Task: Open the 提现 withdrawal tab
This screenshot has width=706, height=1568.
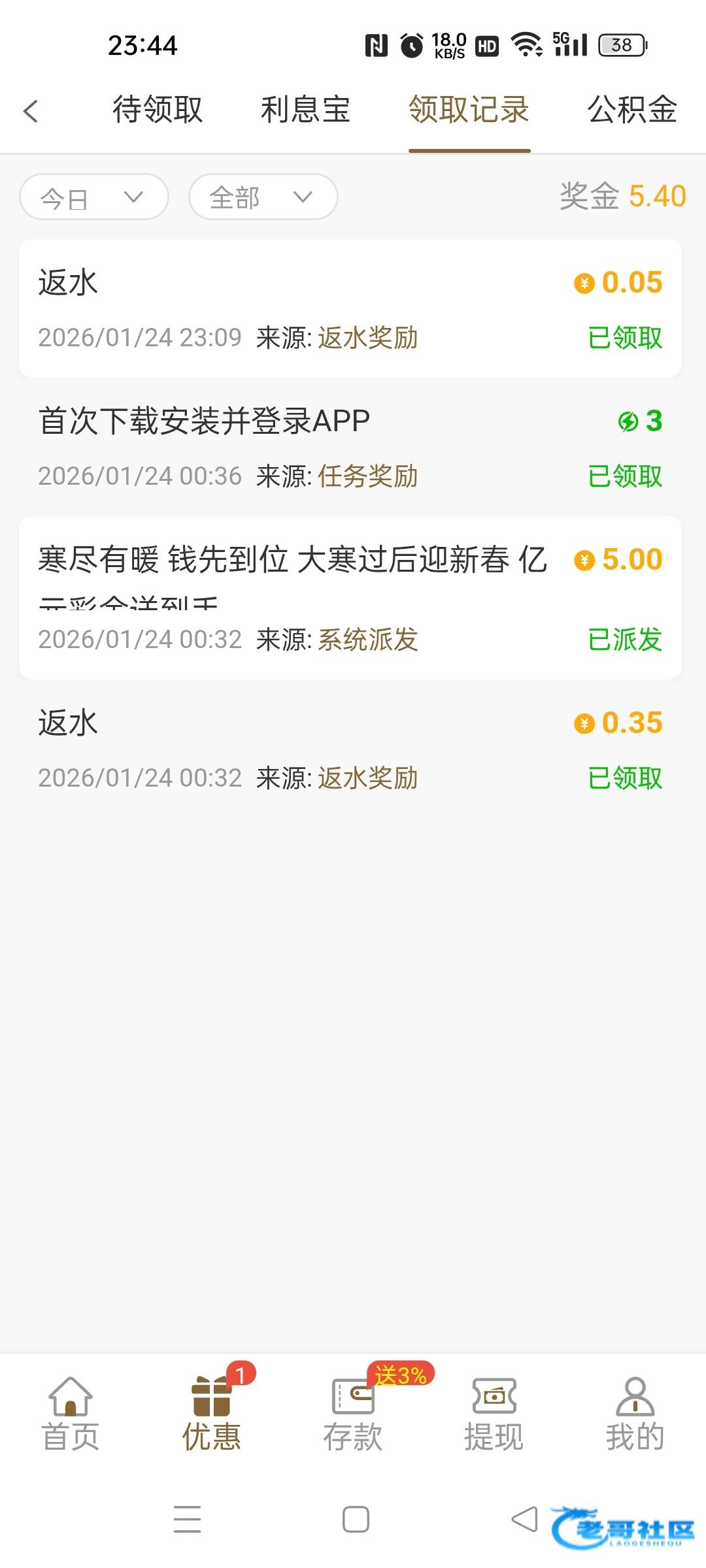Action: [494, 1414]
